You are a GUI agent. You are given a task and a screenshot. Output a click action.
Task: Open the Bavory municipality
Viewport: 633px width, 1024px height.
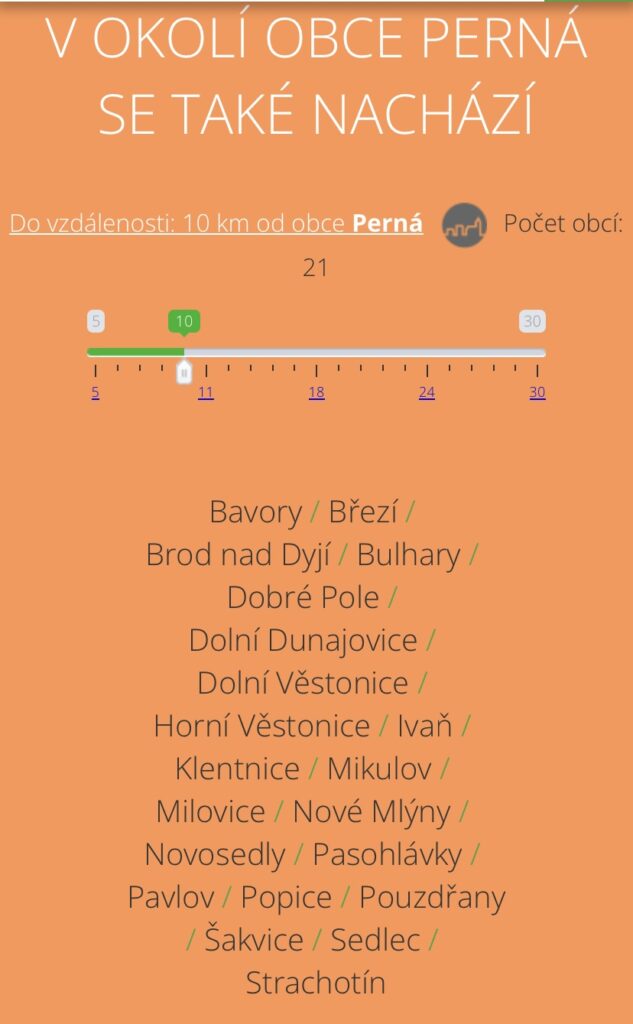point(255,511)
